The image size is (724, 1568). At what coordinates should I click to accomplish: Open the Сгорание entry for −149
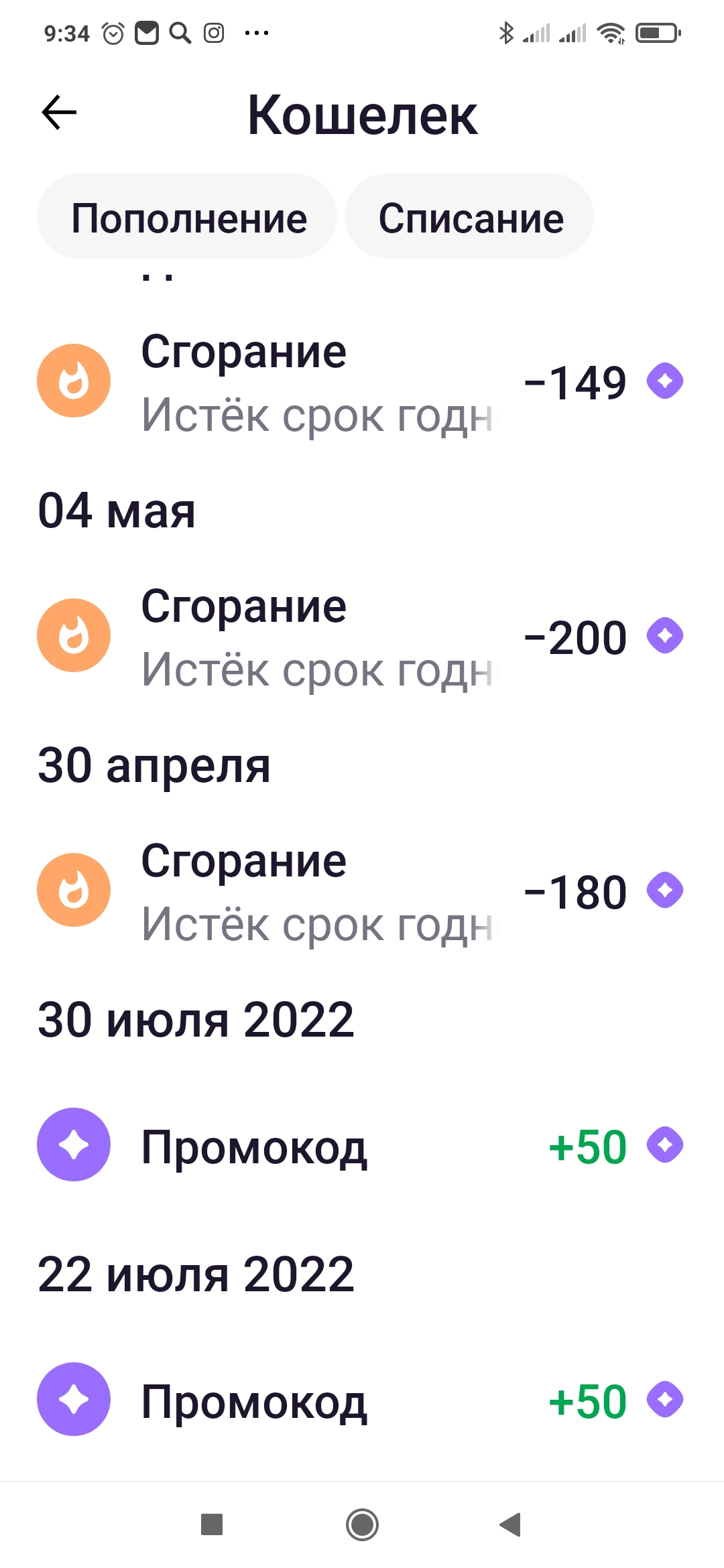click(362, 381)
